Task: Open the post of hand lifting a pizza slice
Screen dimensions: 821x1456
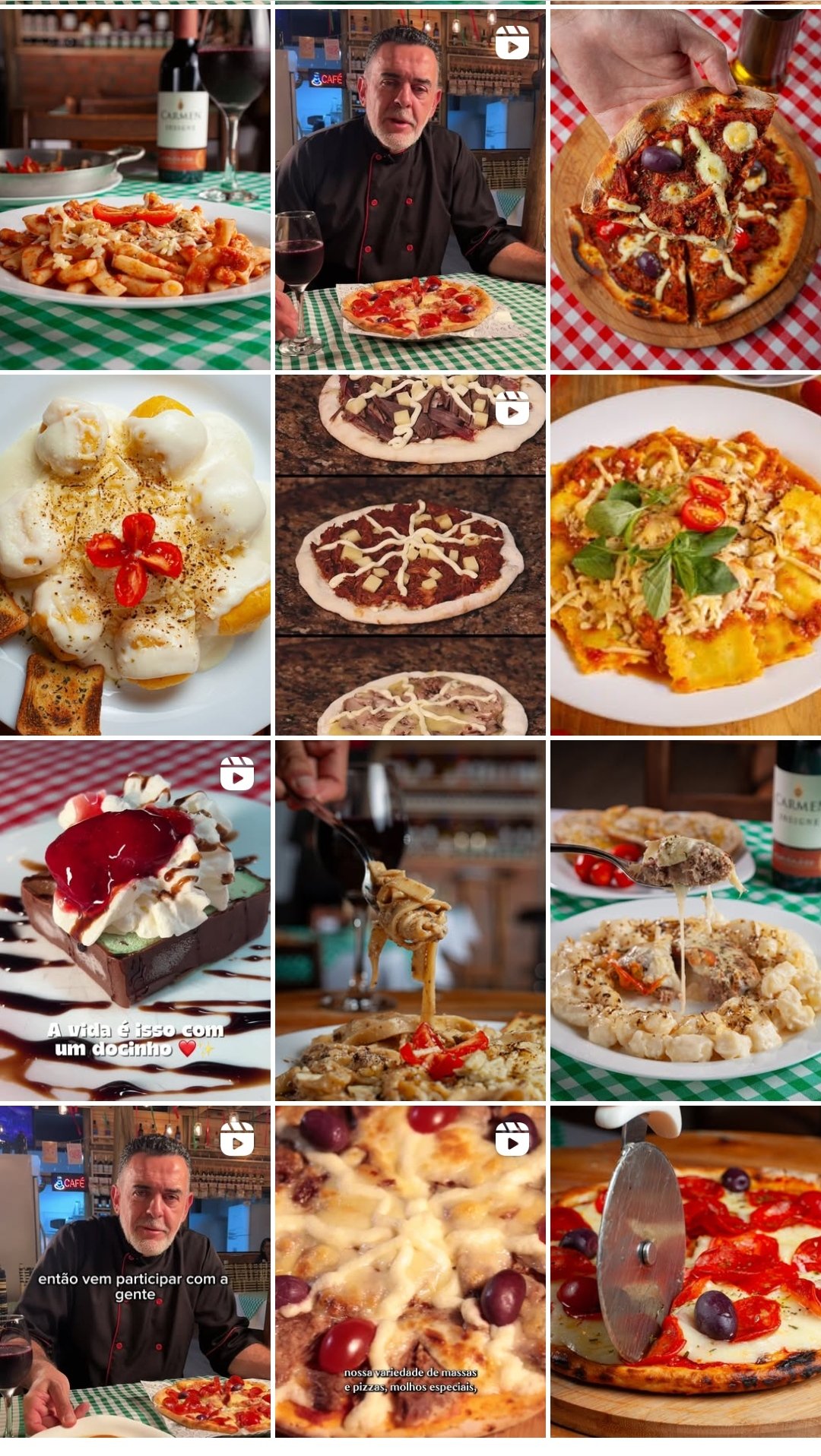Action: 685,189
